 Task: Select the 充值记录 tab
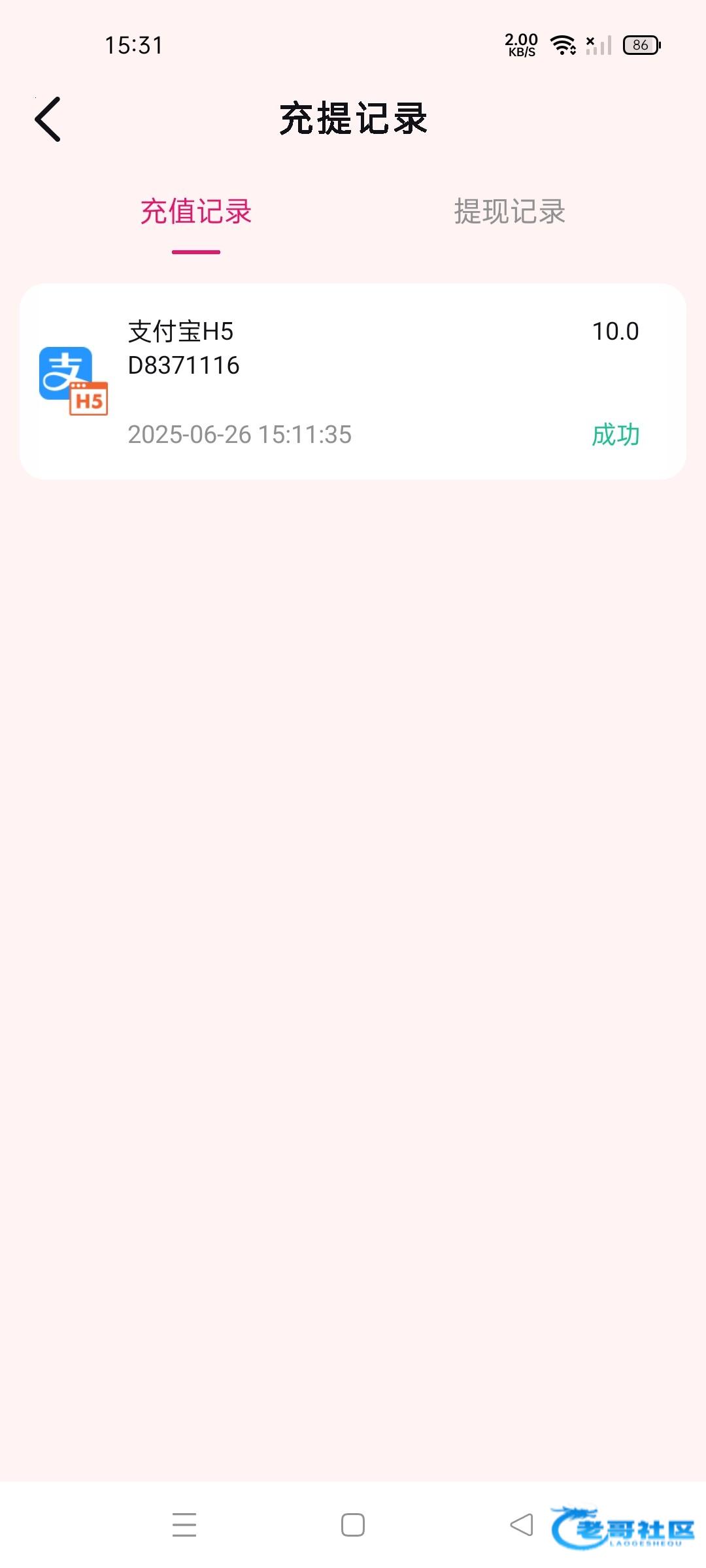[196, 212]
